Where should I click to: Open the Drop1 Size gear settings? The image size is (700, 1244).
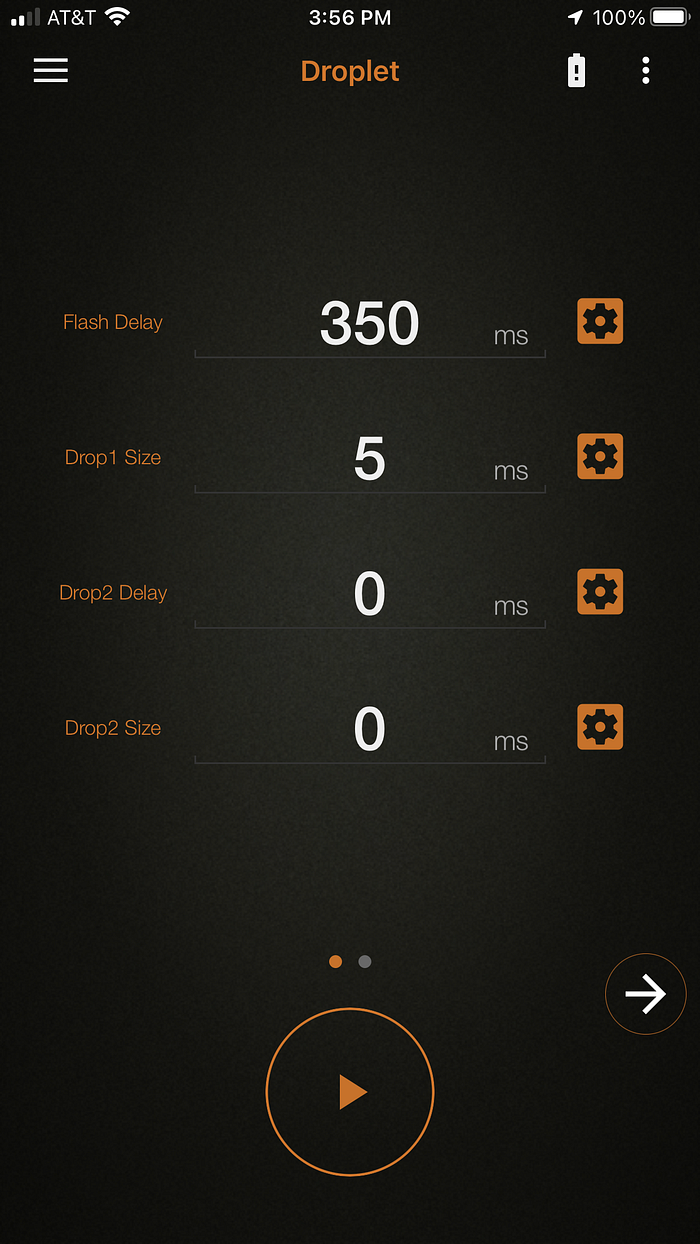click(600, 456)
